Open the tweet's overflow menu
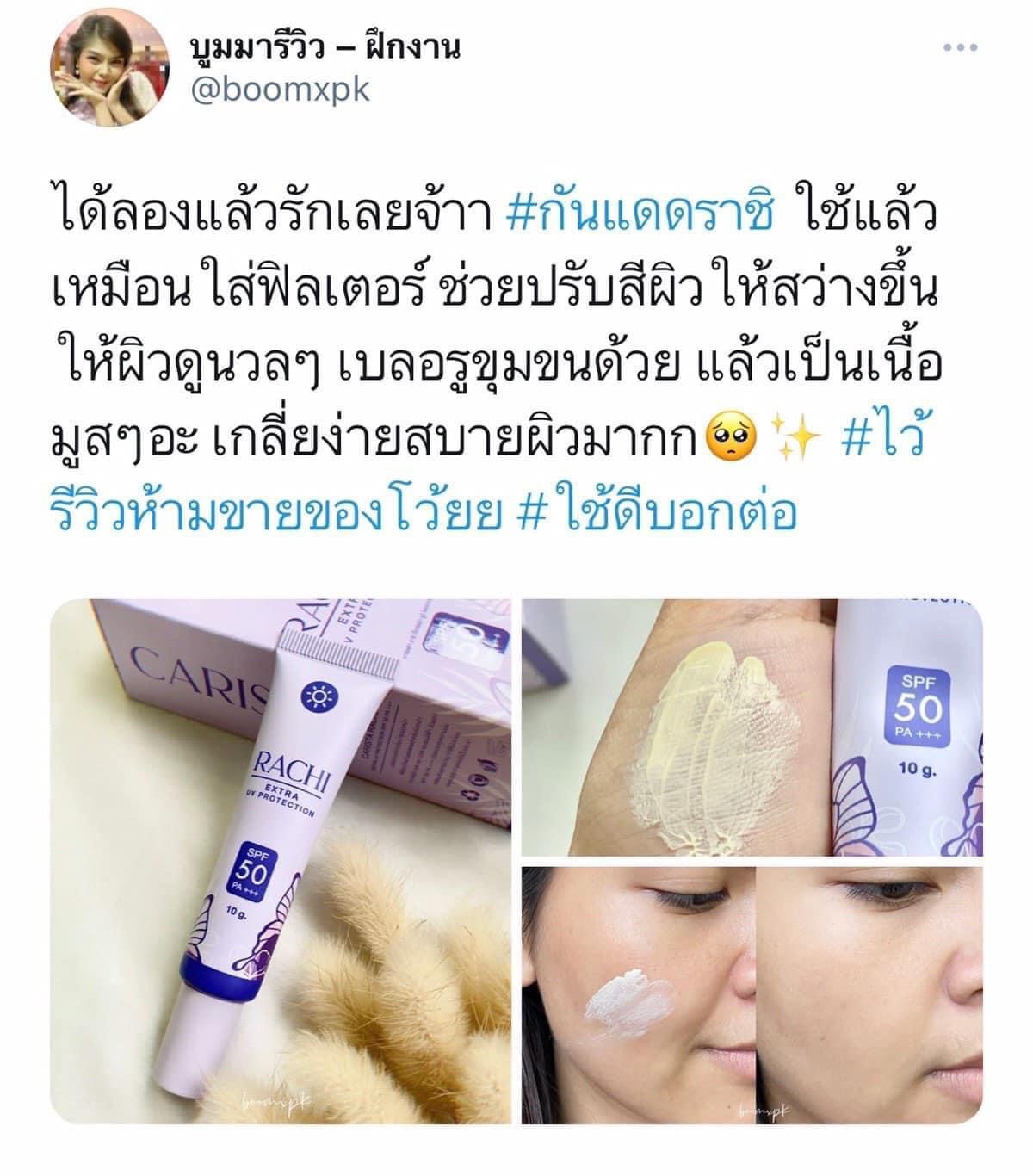This screenshot has width=1033, height=1176. [x=961, y=49]
